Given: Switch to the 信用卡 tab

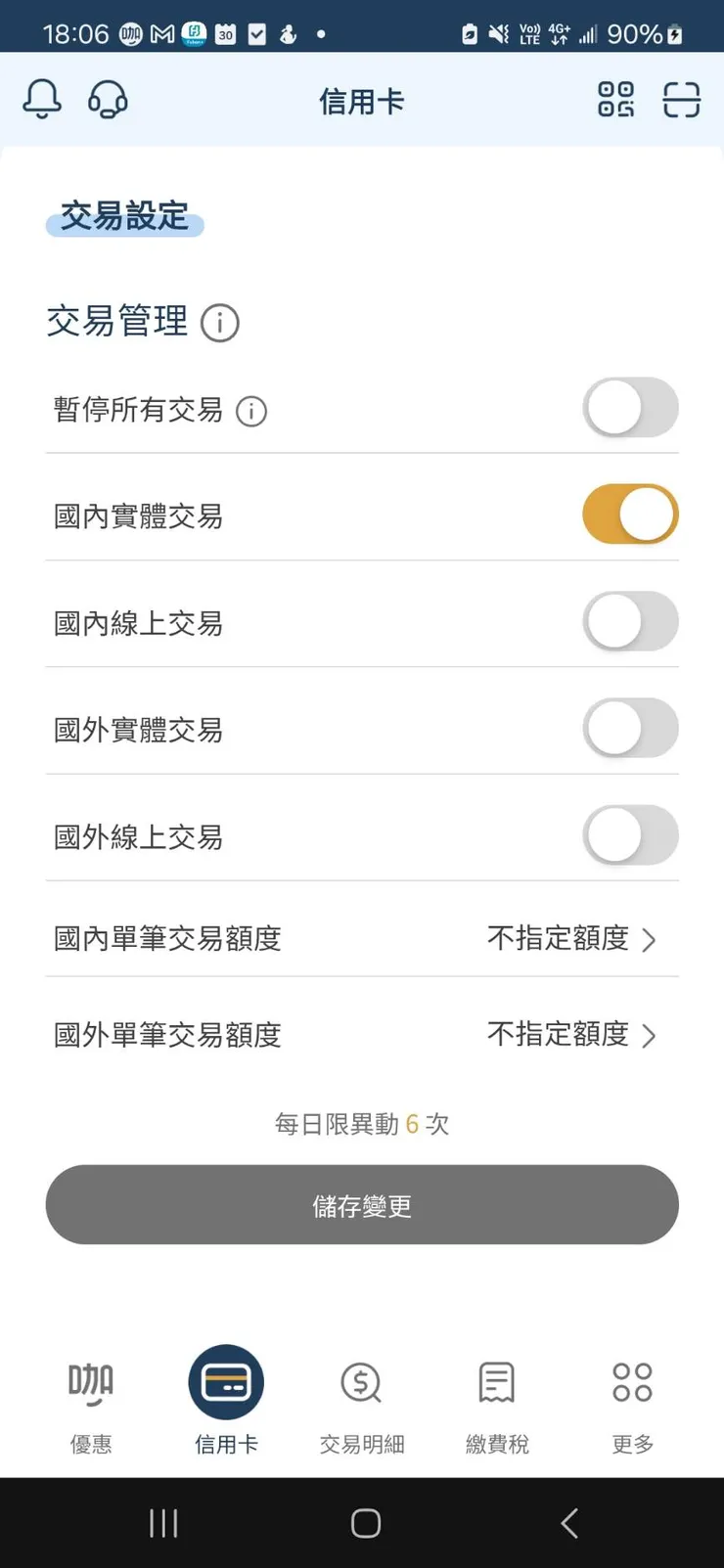Looking at the screenshot, I should point(225,1401).
